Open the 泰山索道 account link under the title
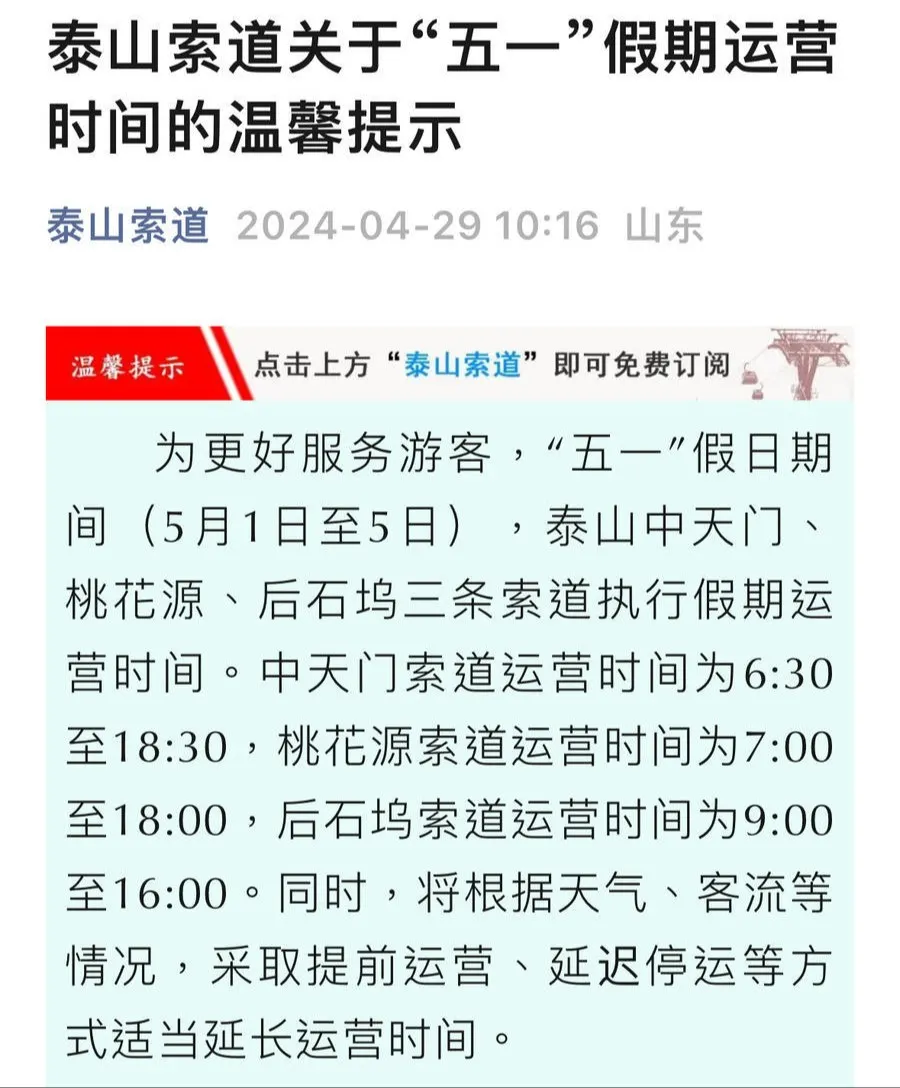This screenshot has height=1088, width=900. [128, 226]
